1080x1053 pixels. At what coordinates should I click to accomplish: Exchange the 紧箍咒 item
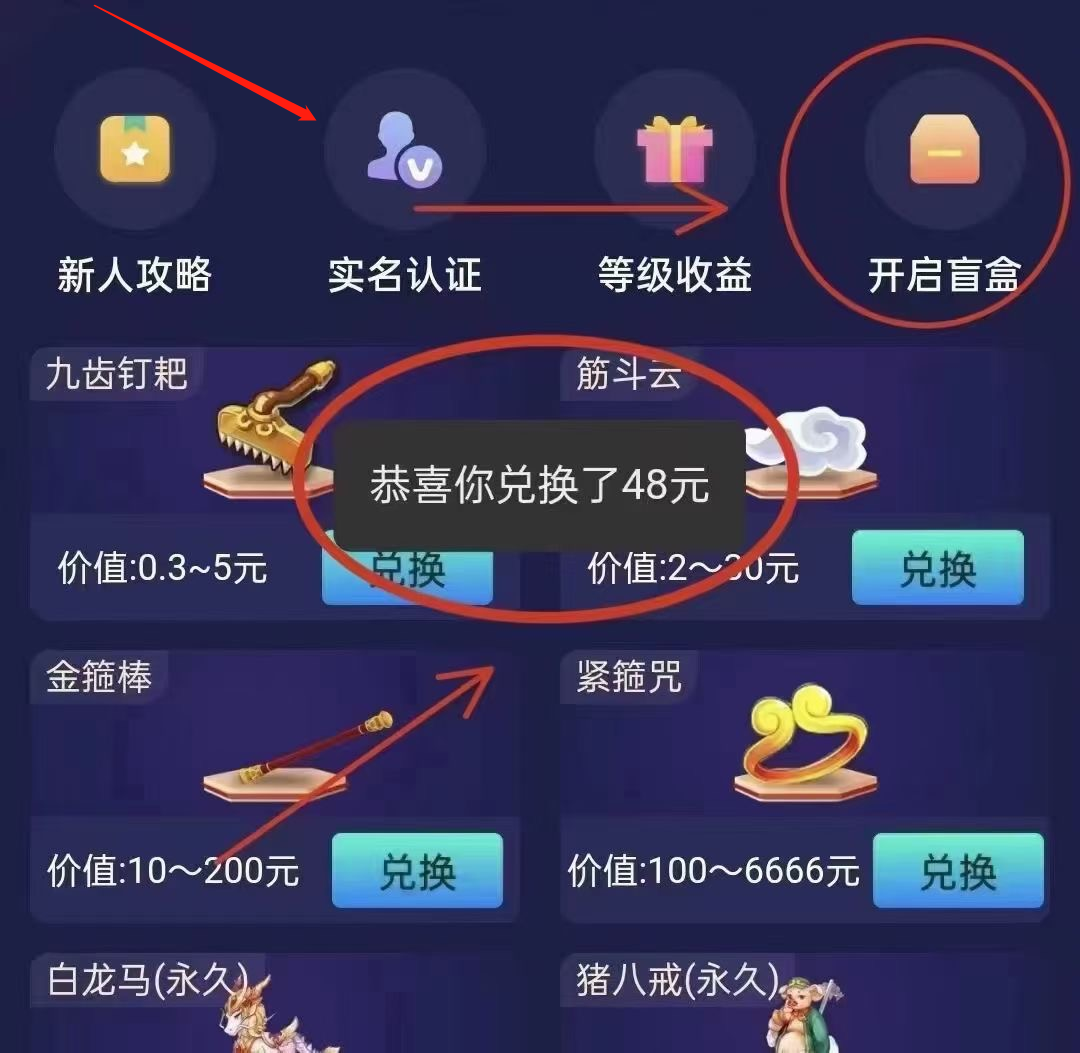[x=958, y=871]
